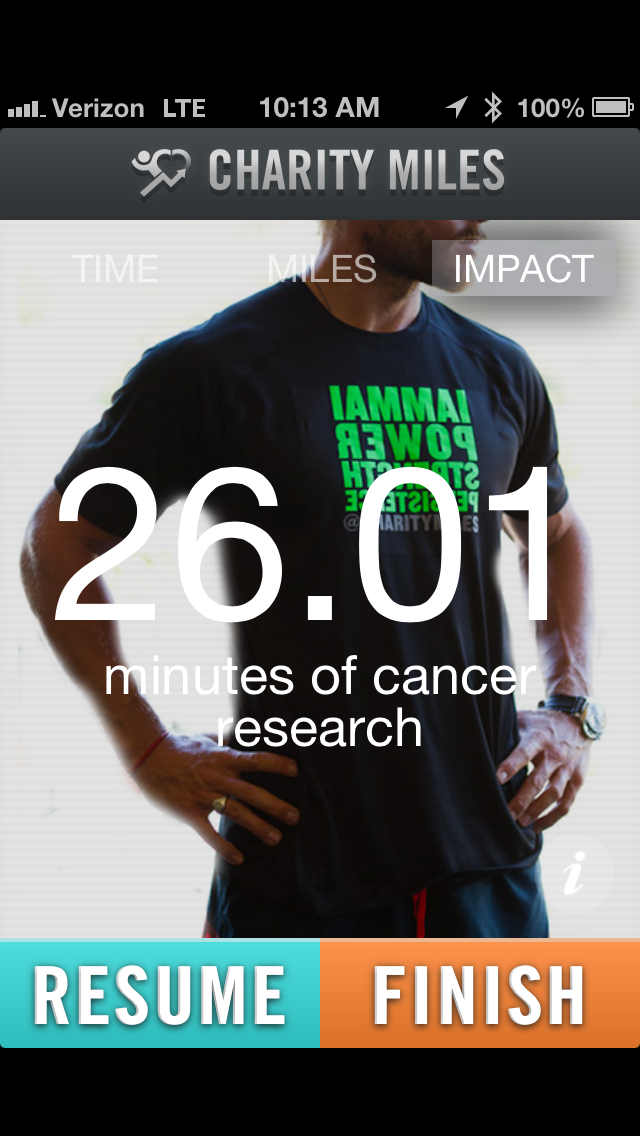Resume the workout
640x1136 pixels.
coord(159,994)
